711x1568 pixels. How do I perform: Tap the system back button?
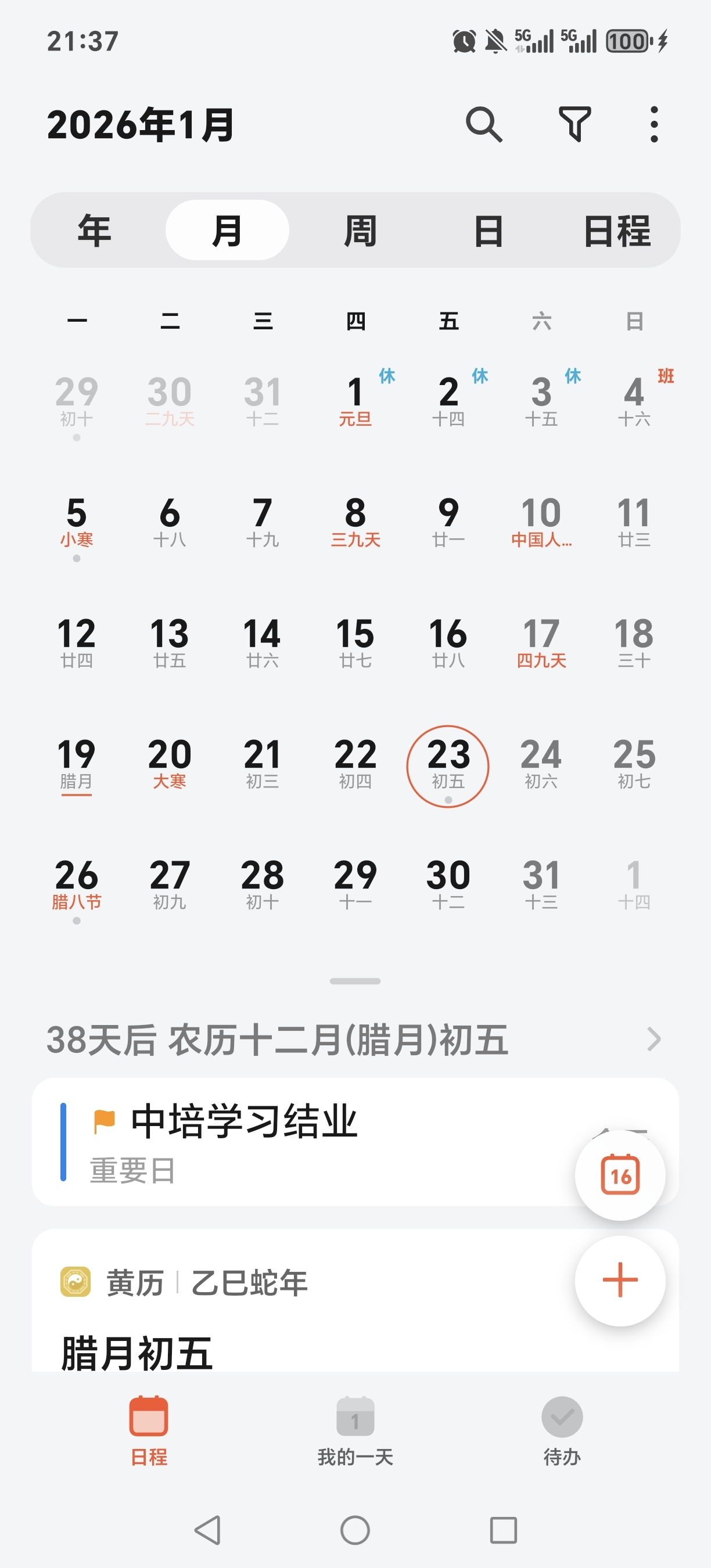[x=207, y=1530]
